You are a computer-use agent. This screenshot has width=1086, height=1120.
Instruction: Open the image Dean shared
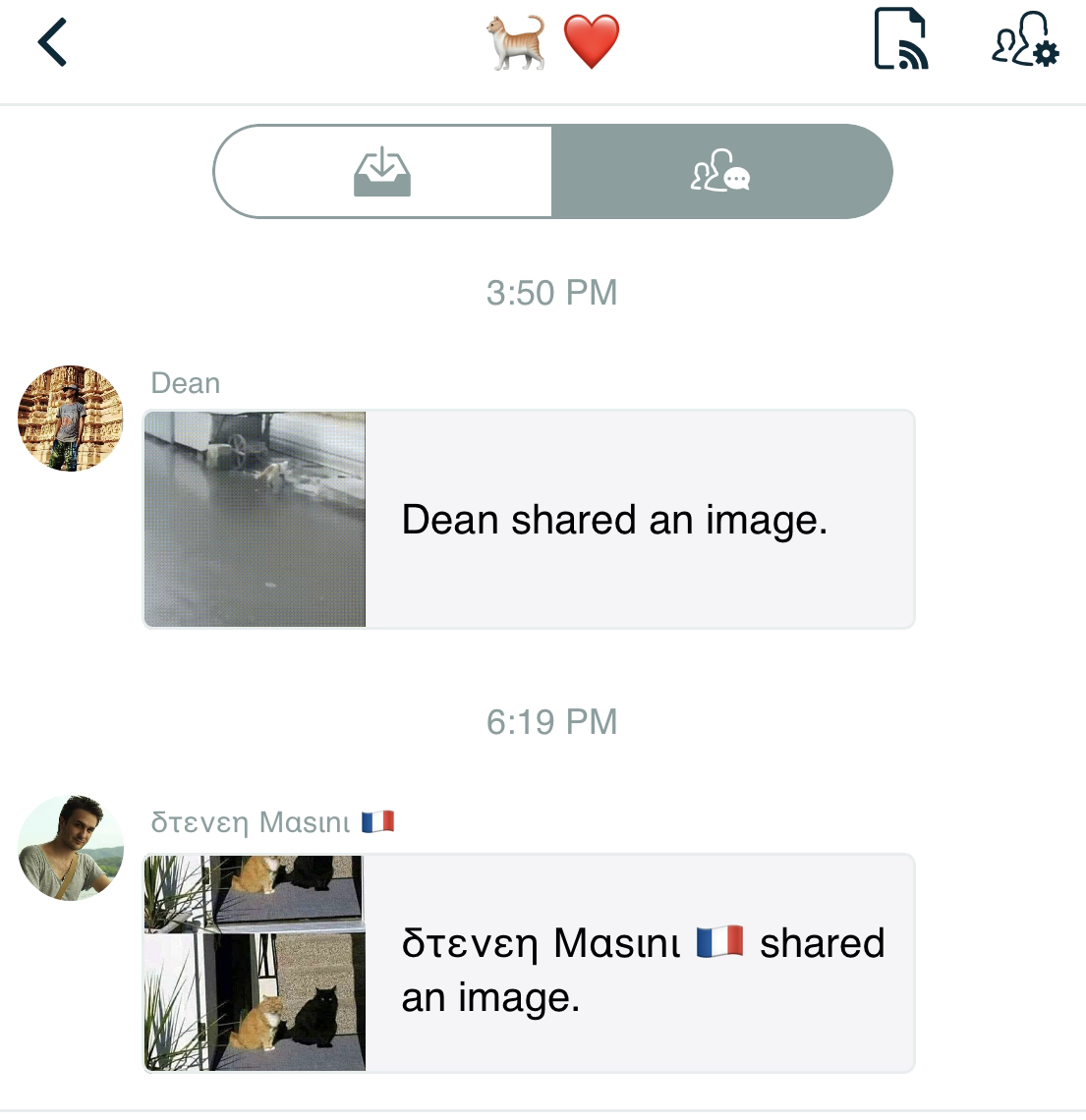[x=256, y=519]
